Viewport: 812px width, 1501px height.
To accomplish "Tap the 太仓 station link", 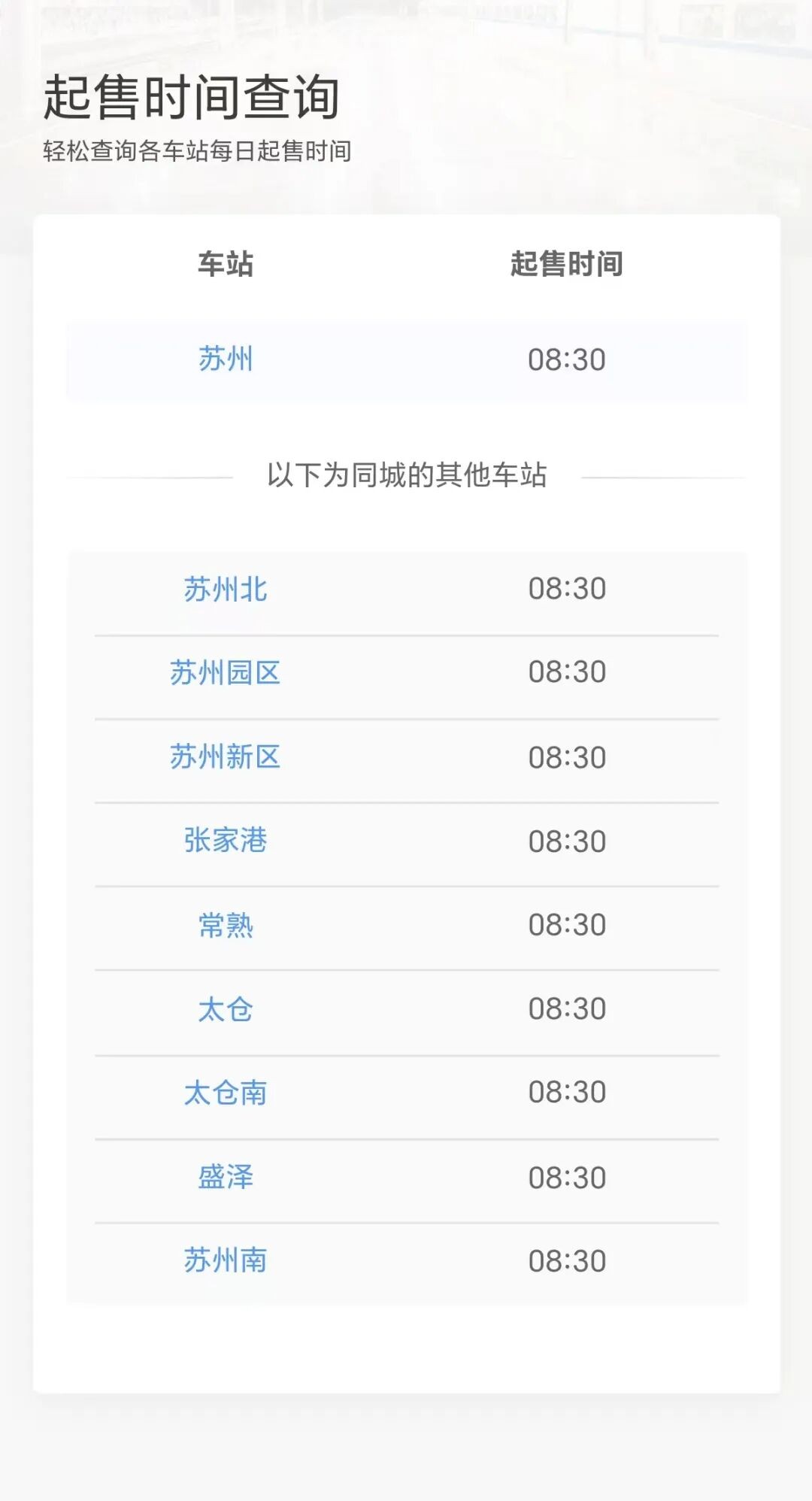I will coord(226,1009).
